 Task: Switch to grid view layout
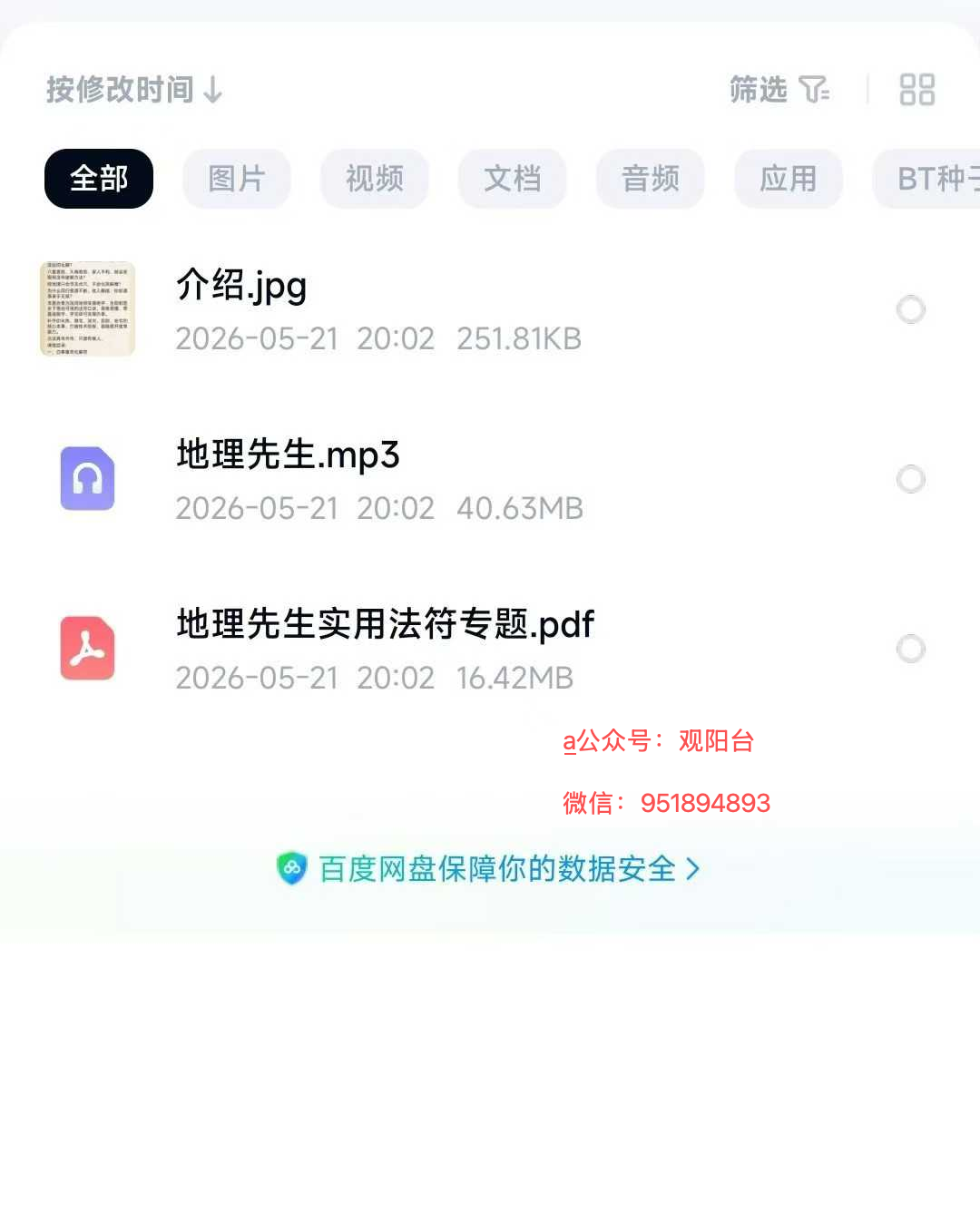[x=916, y=90]
